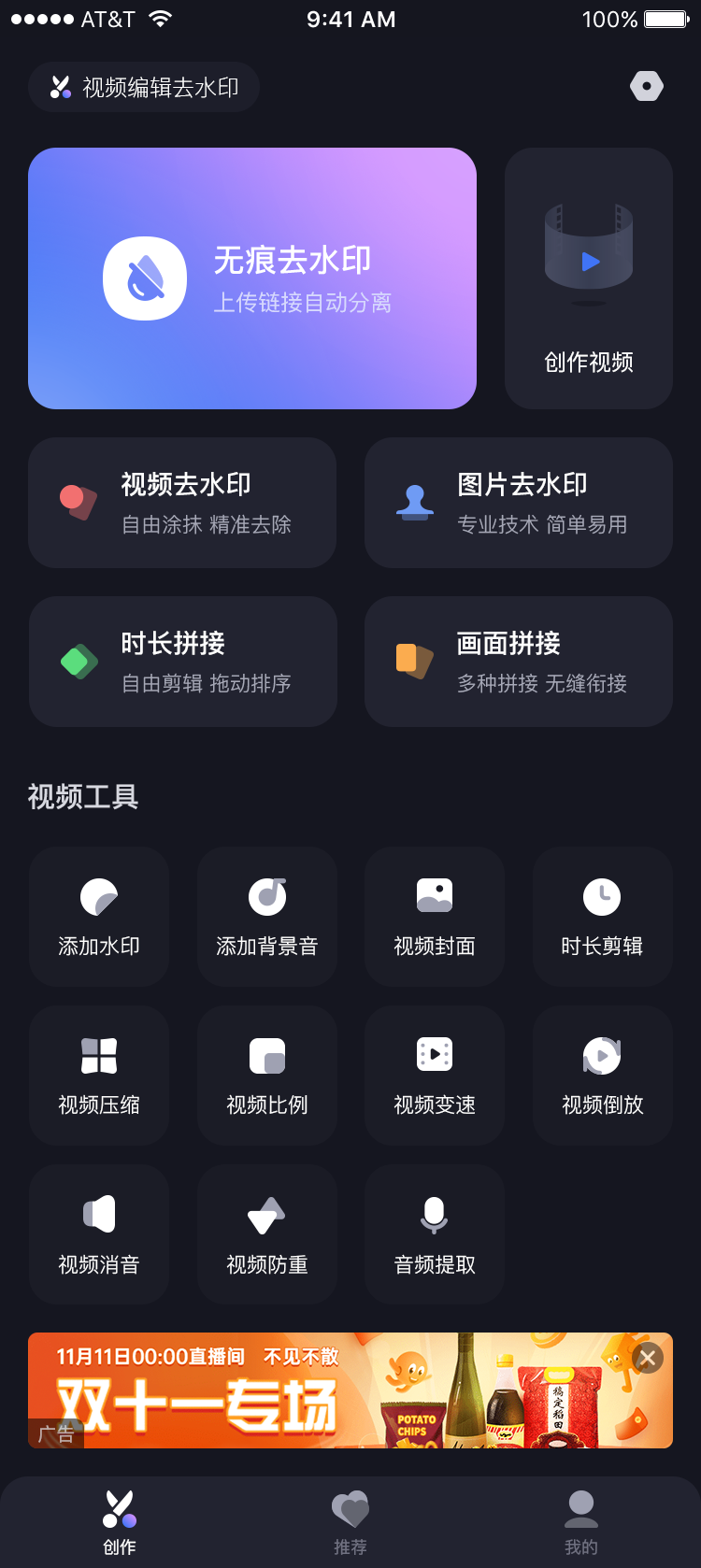Select 视频比例 tool
701x1568 pixels.
(267, 1076)
